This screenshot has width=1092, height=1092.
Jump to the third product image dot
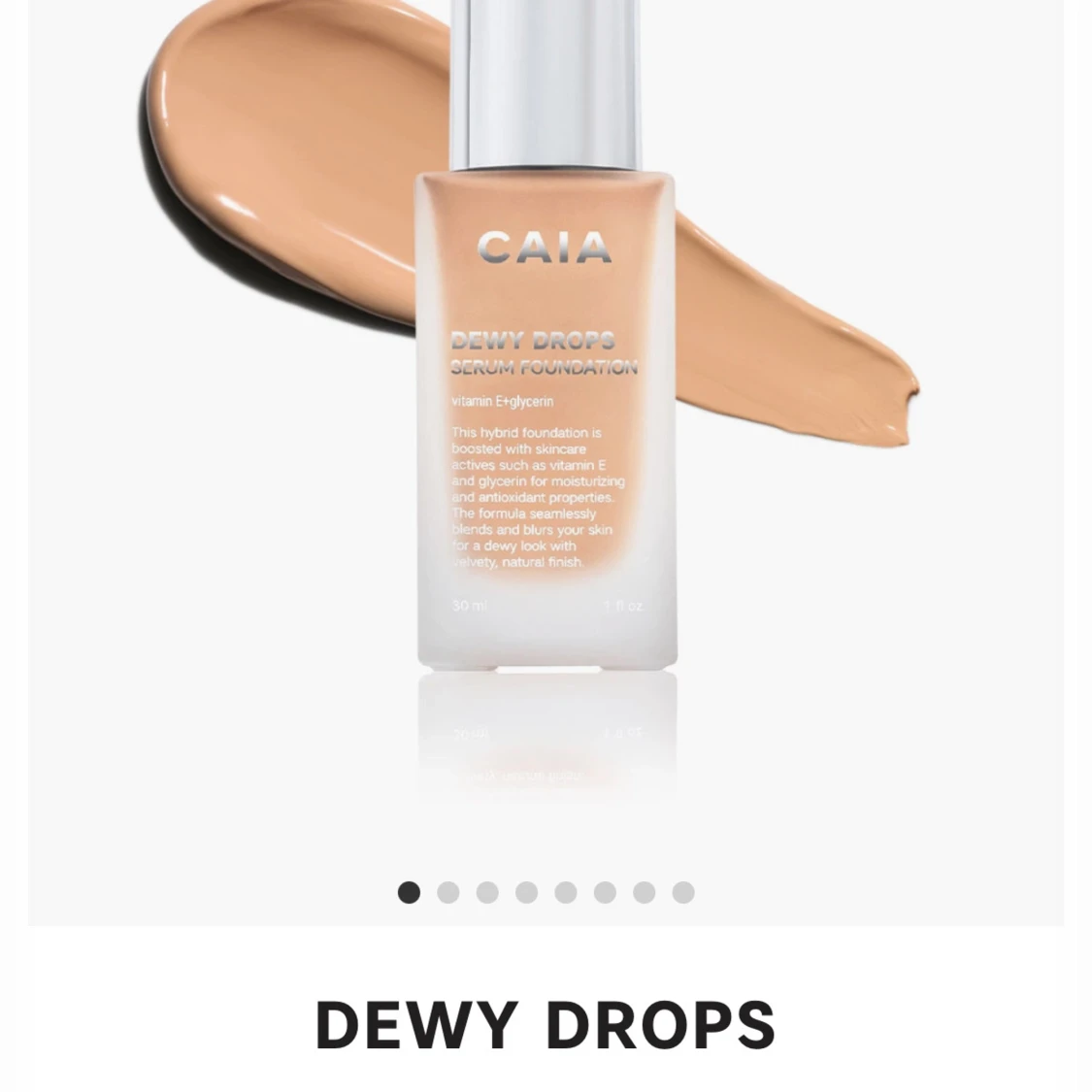point(487,892)
